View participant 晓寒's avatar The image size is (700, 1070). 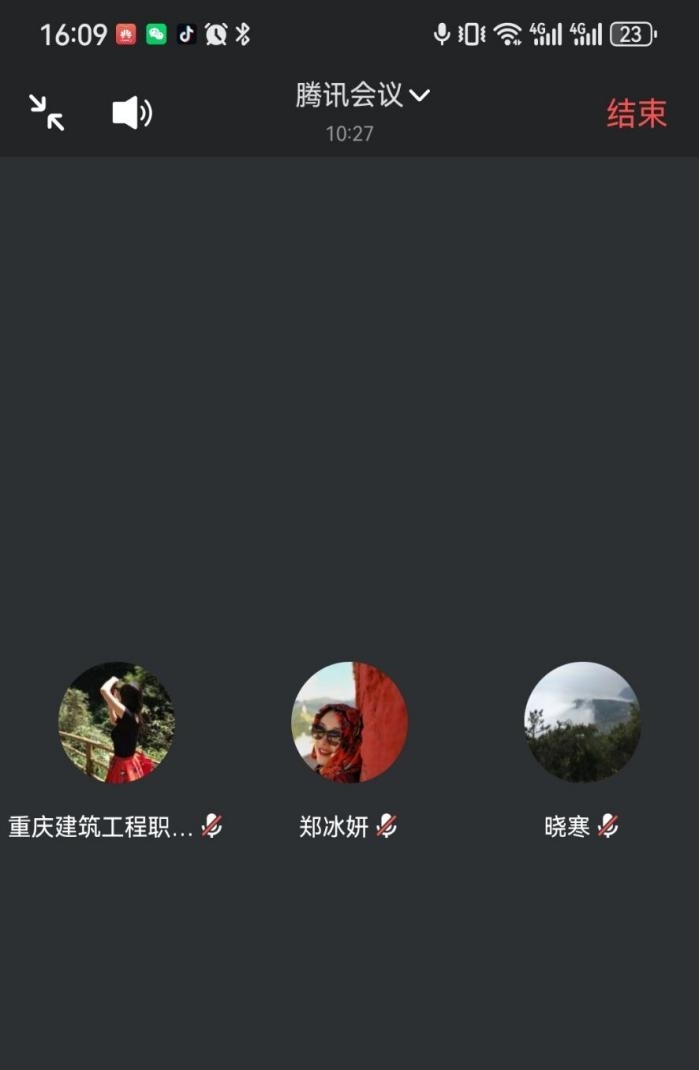[582, 722]
